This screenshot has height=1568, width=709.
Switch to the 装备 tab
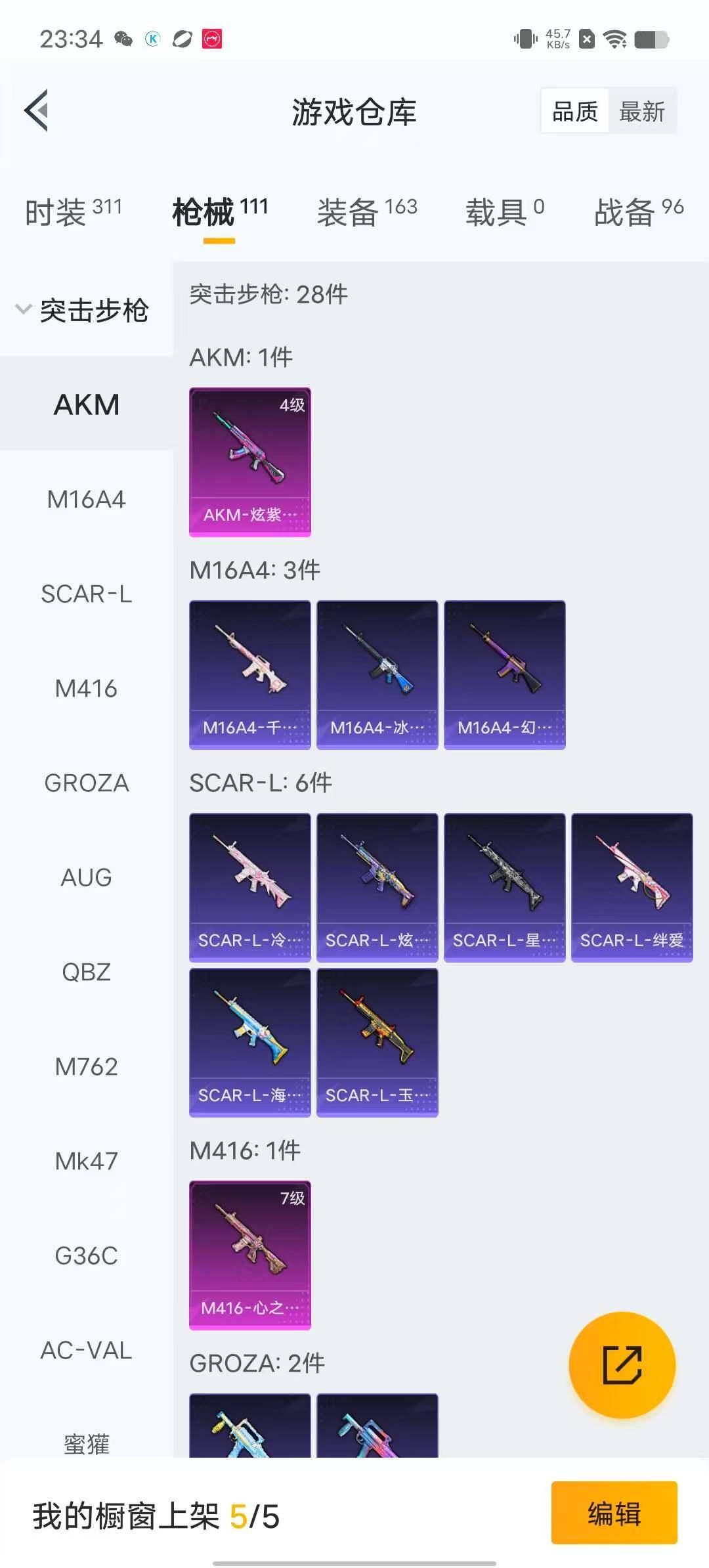pos(366,211)
